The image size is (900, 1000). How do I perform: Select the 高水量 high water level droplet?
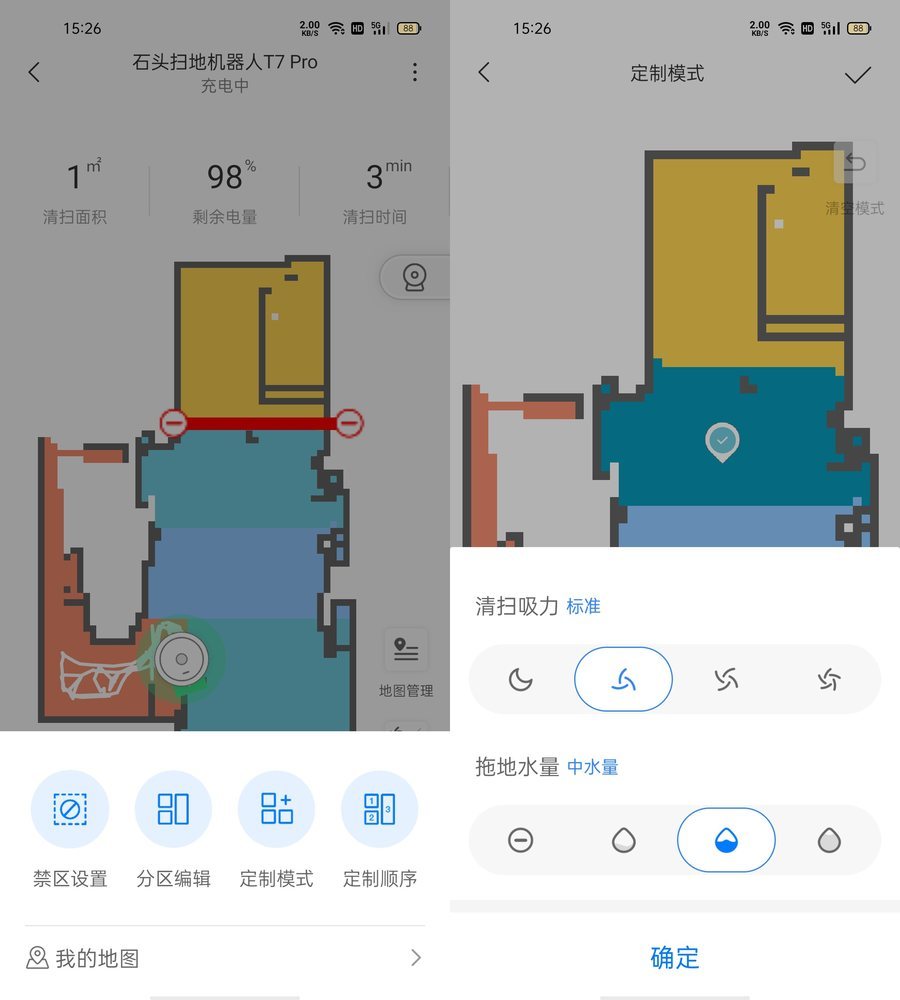(828, 840)
